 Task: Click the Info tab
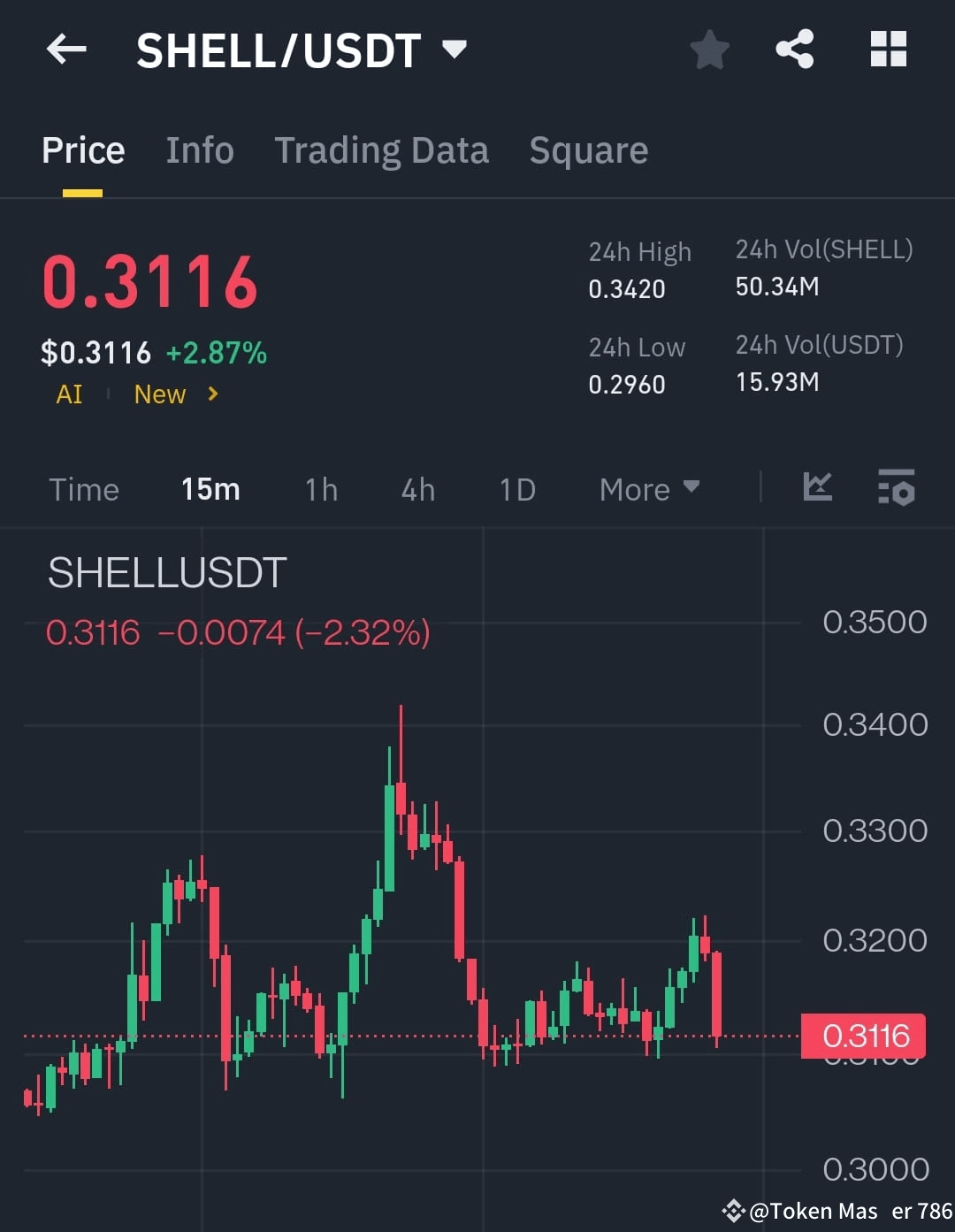(199, 150)
